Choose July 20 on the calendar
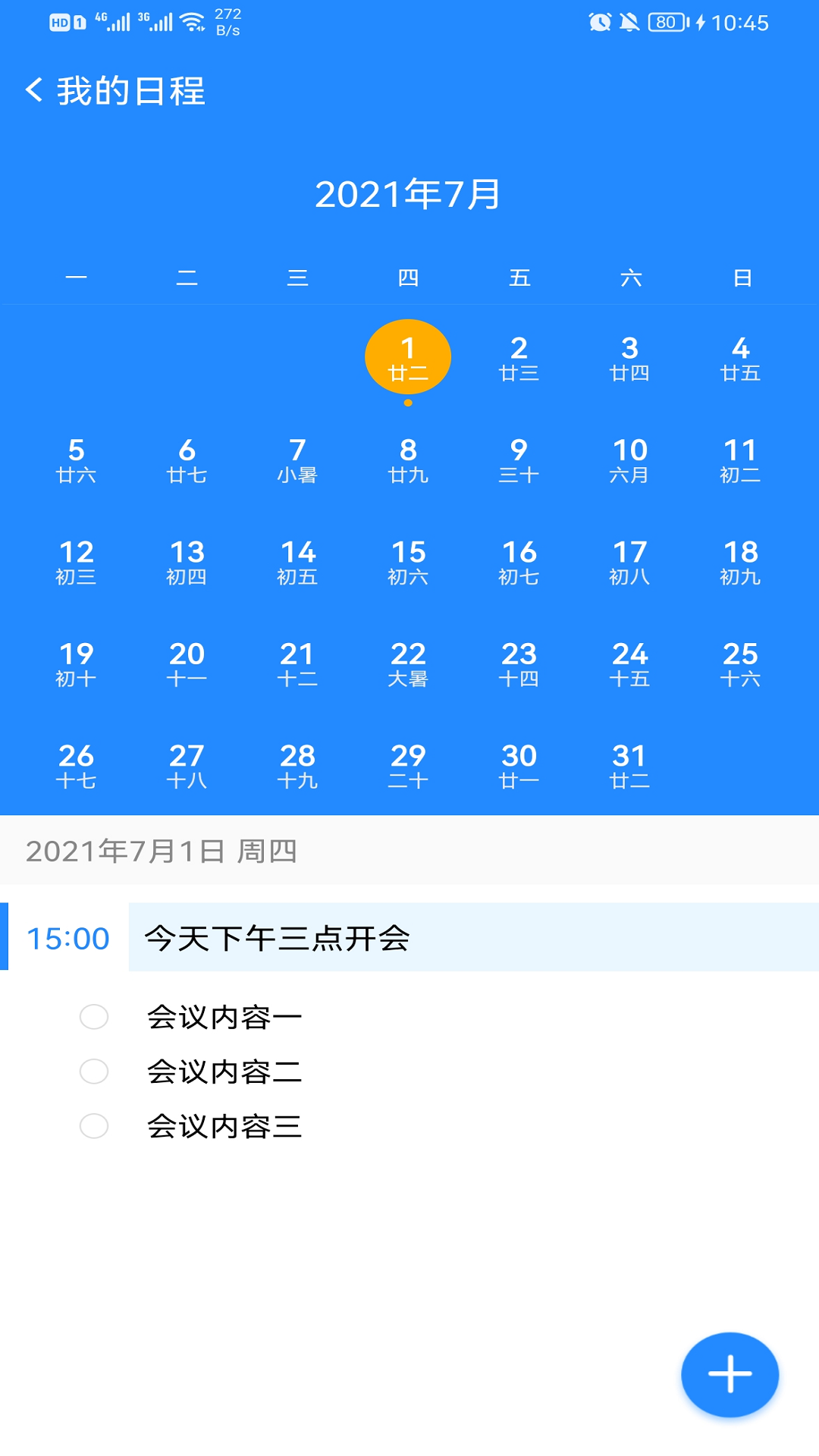Viewport: 819px width, 1456px height. pos(187,664)
